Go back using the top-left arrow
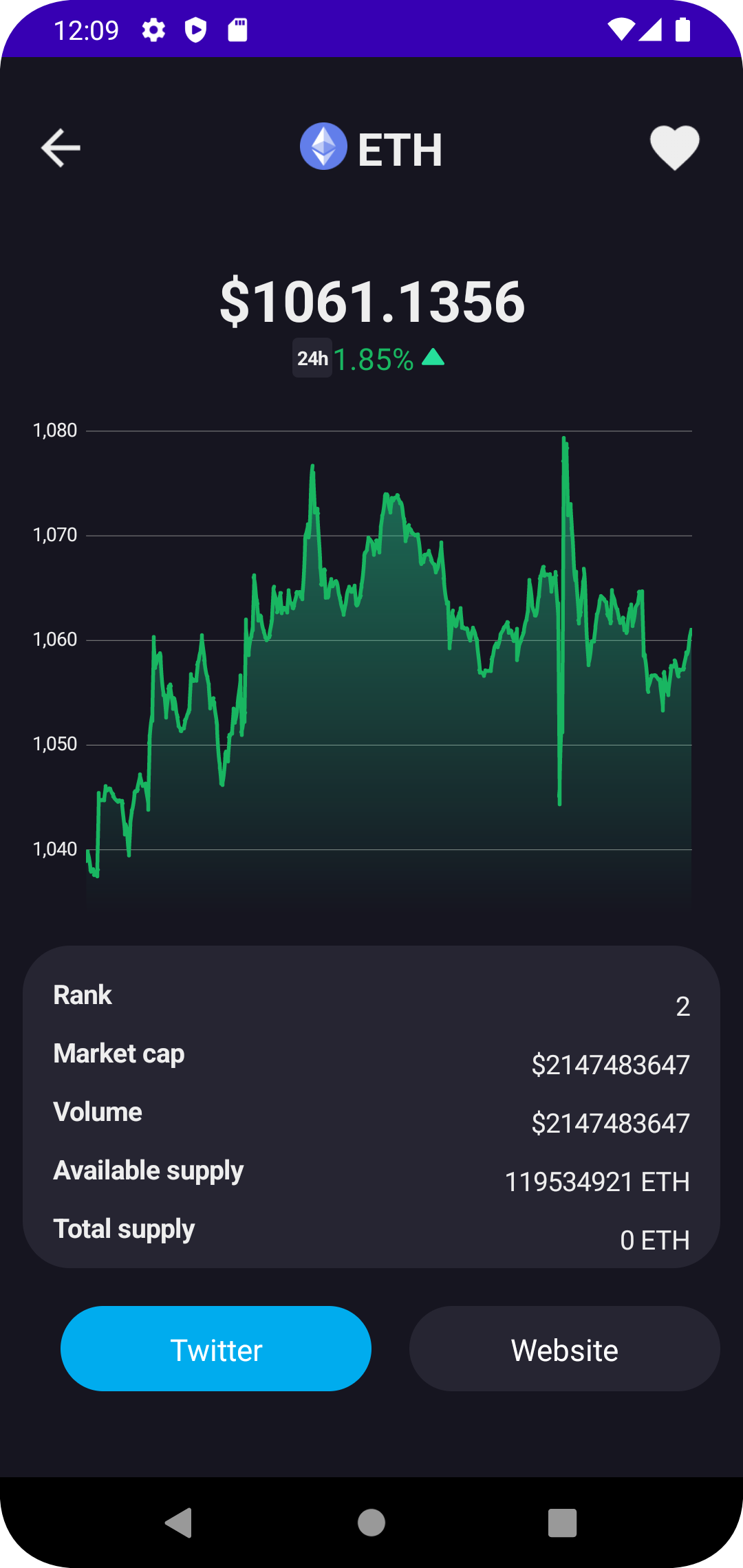This screenshot has height=1568, width=743. 61,148
